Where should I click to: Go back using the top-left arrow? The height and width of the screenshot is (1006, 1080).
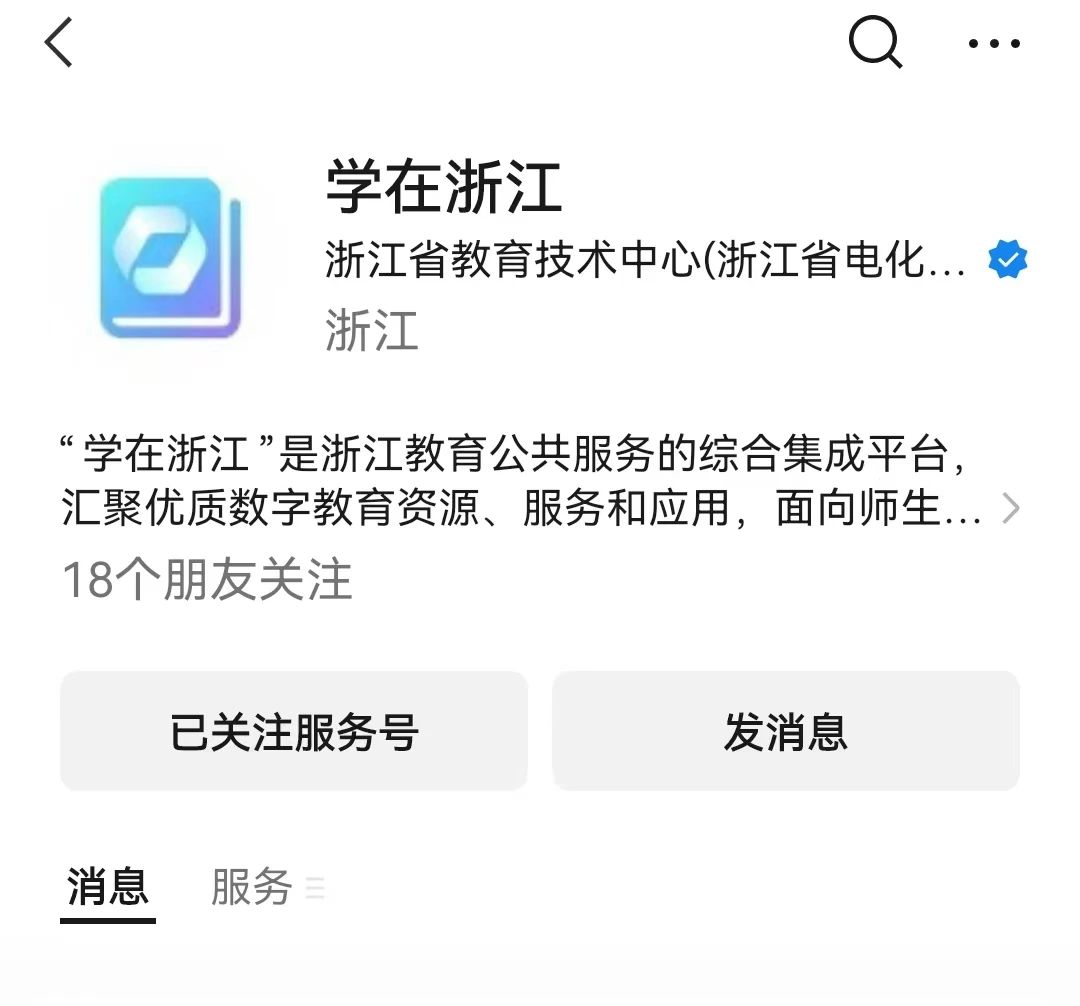[x=59, y=45]
